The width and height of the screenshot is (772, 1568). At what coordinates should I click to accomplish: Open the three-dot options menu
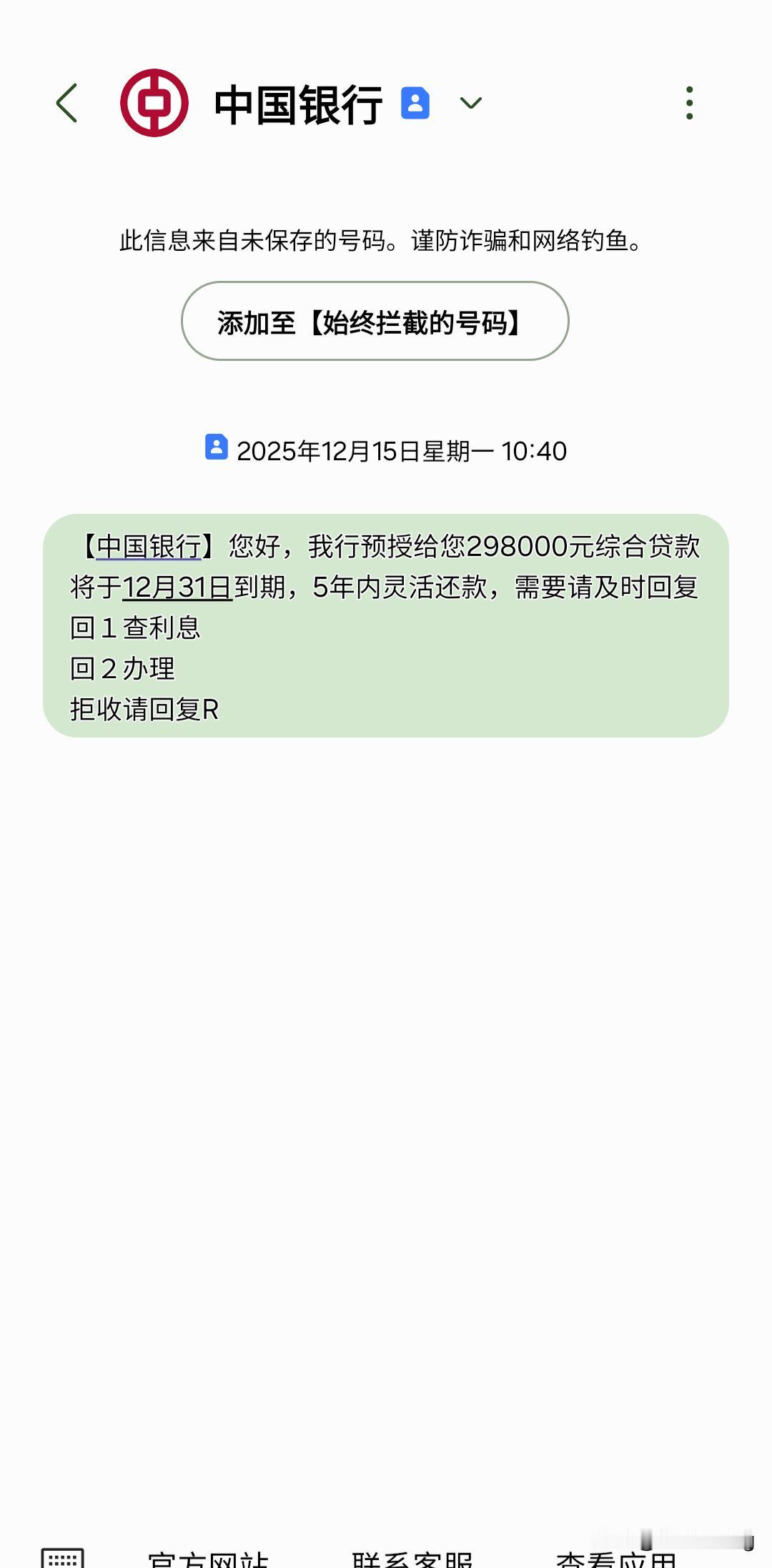688,102
